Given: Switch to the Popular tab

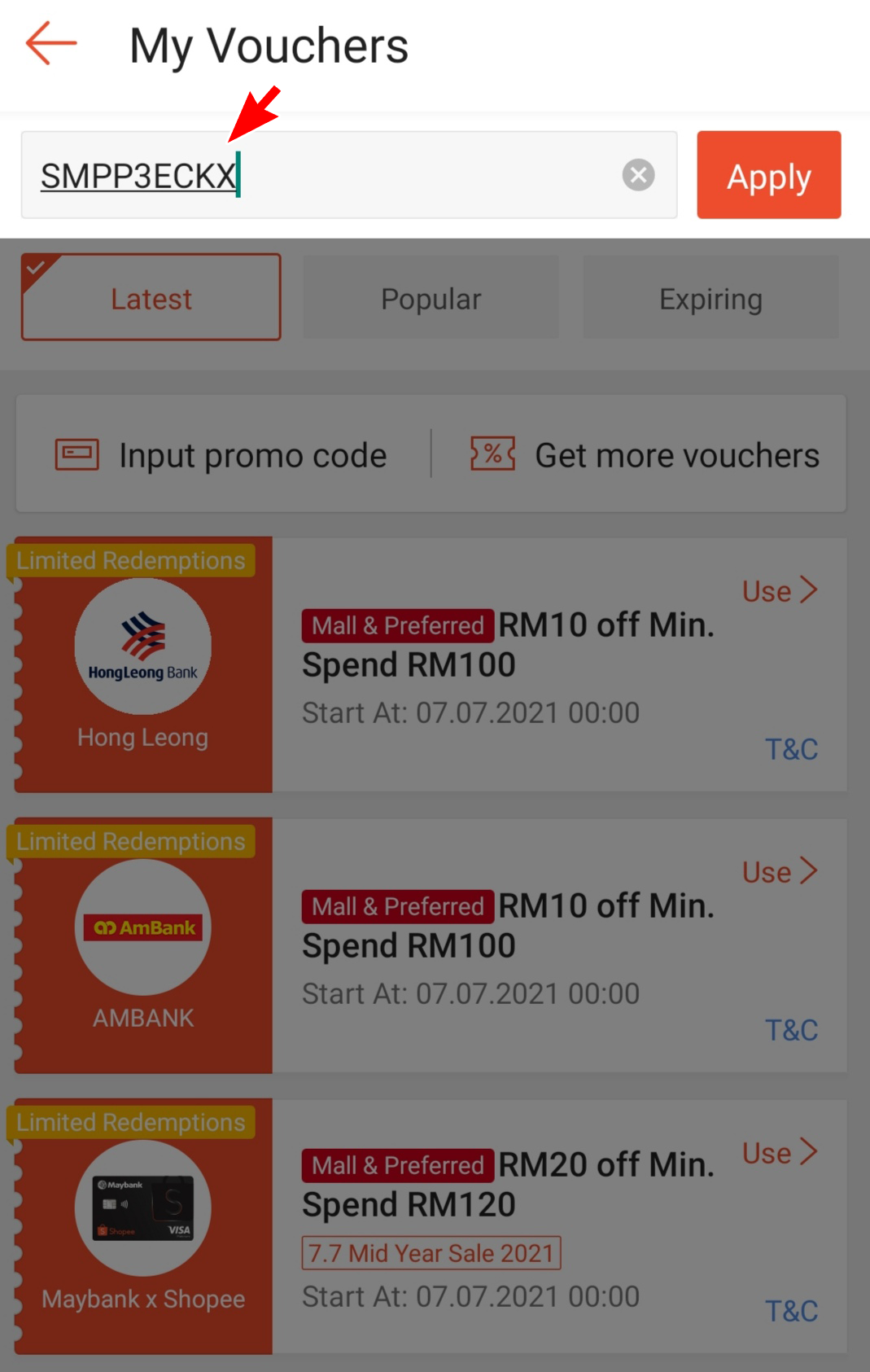Looking at the screenshot, I should [x=431, y=298].
